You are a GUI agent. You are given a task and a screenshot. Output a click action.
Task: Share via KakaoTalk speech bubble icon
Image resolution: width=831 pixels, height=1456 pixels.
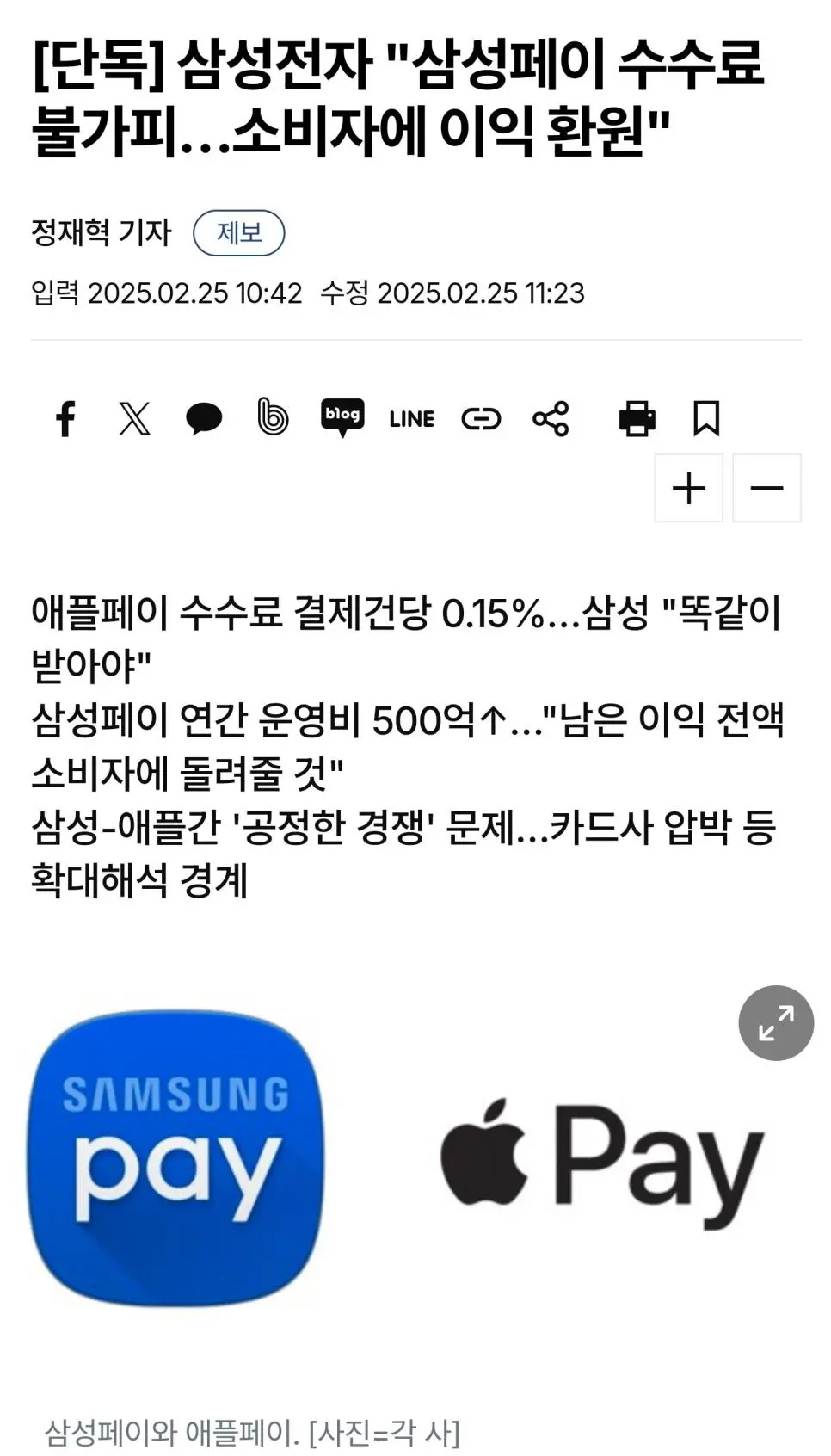click(x=204, y=419)
